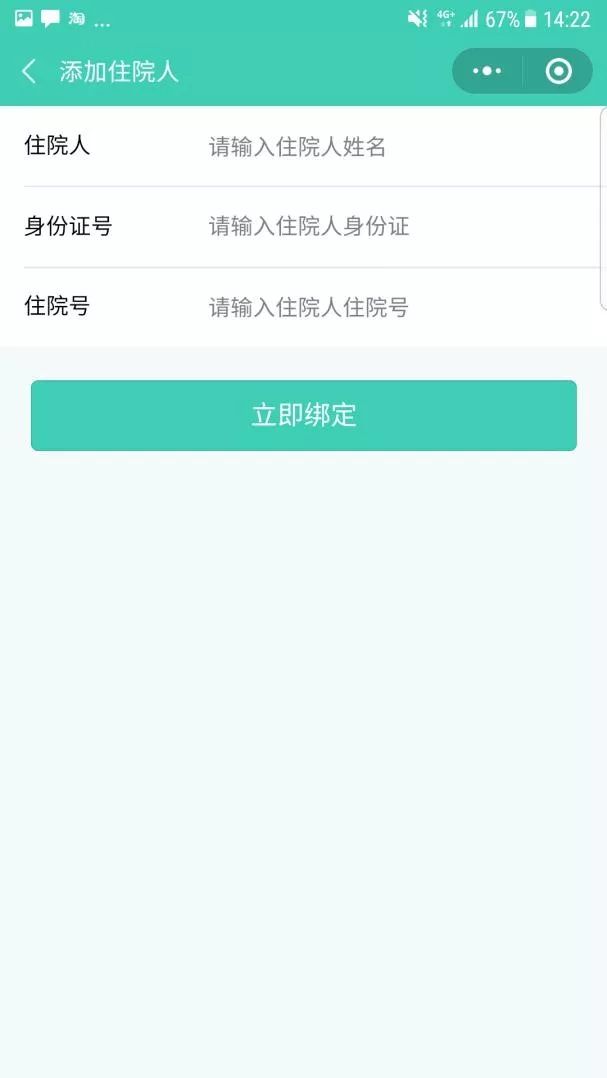
Task: Open the mini program more-options menu
Action: coord(487,71)
